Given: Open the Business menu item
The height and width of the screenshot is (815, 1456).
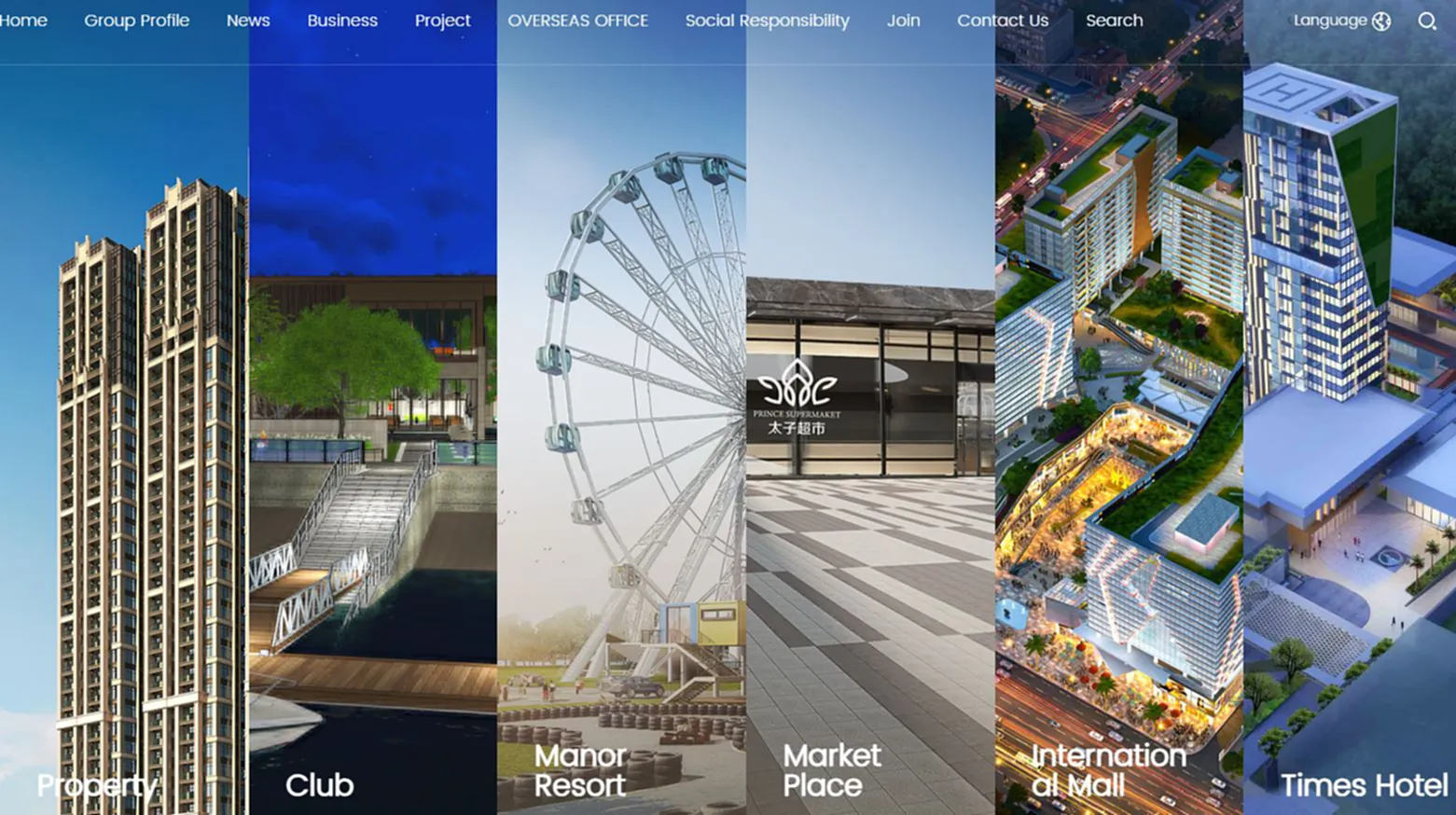Looking at the screenshot, I should pyautogui.click(x=342, y=21).
